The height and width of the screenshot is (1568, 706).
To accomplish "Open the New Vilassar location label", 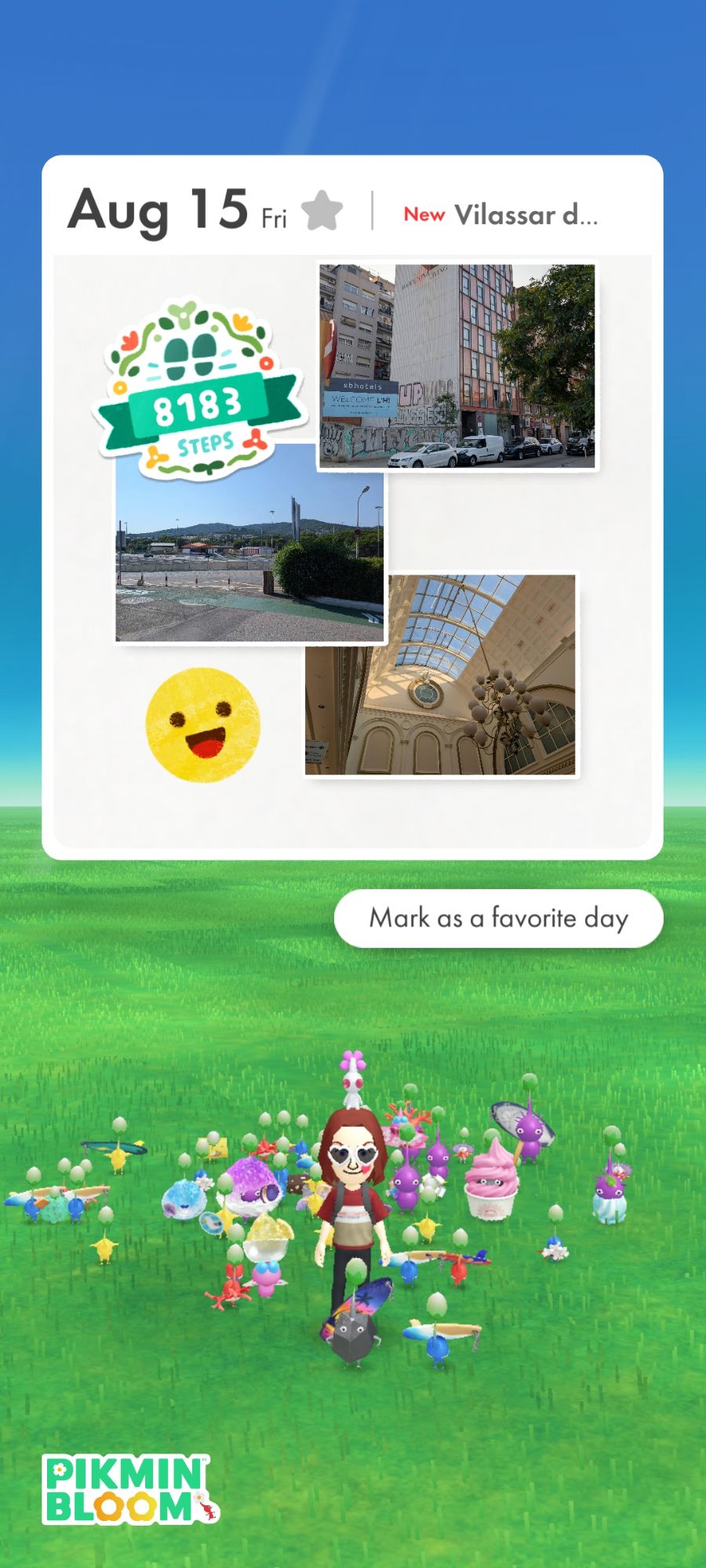I will [500, 214].
